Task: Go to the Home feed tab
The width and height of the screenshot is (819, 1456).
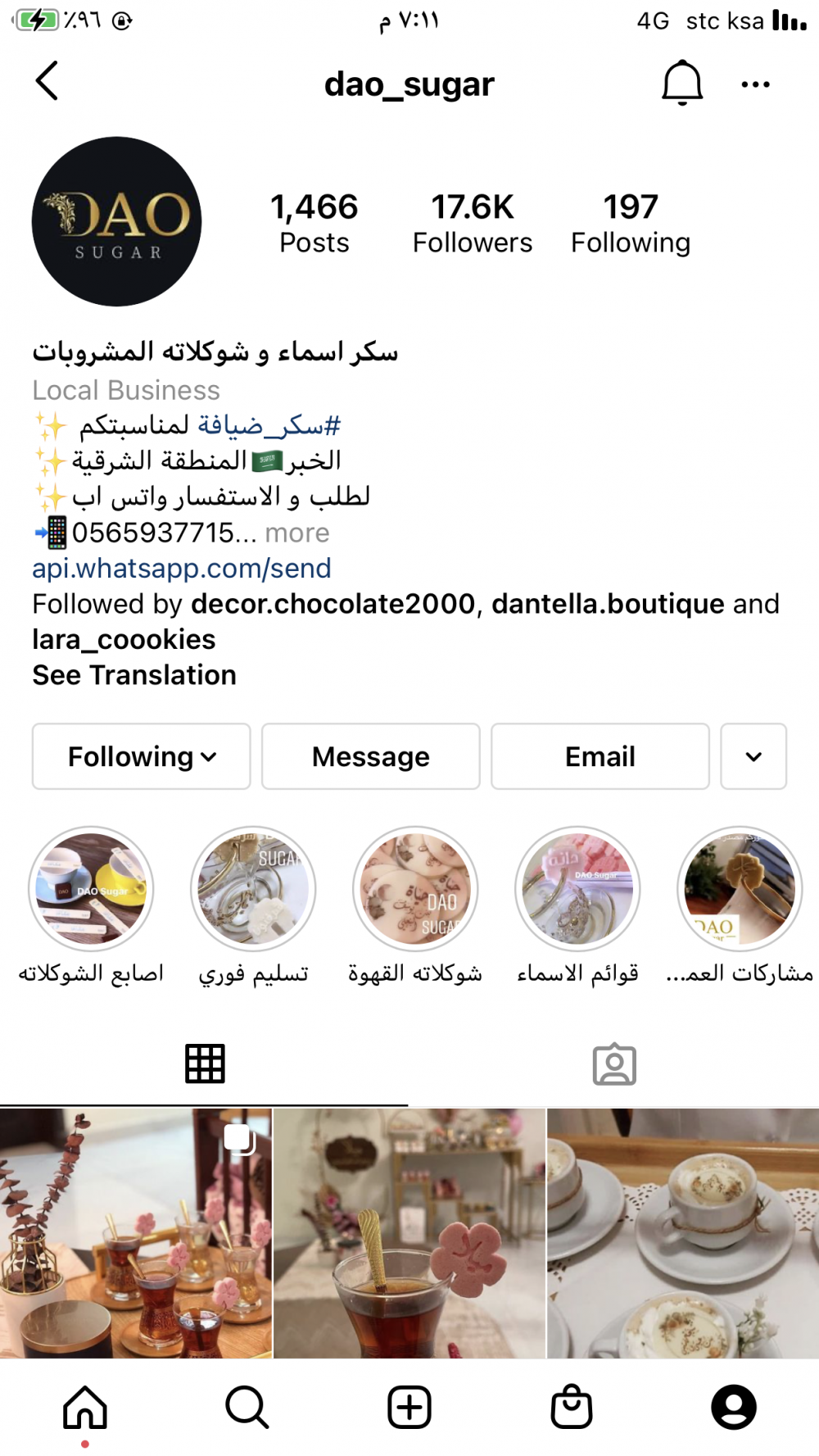Action: 85,1407
